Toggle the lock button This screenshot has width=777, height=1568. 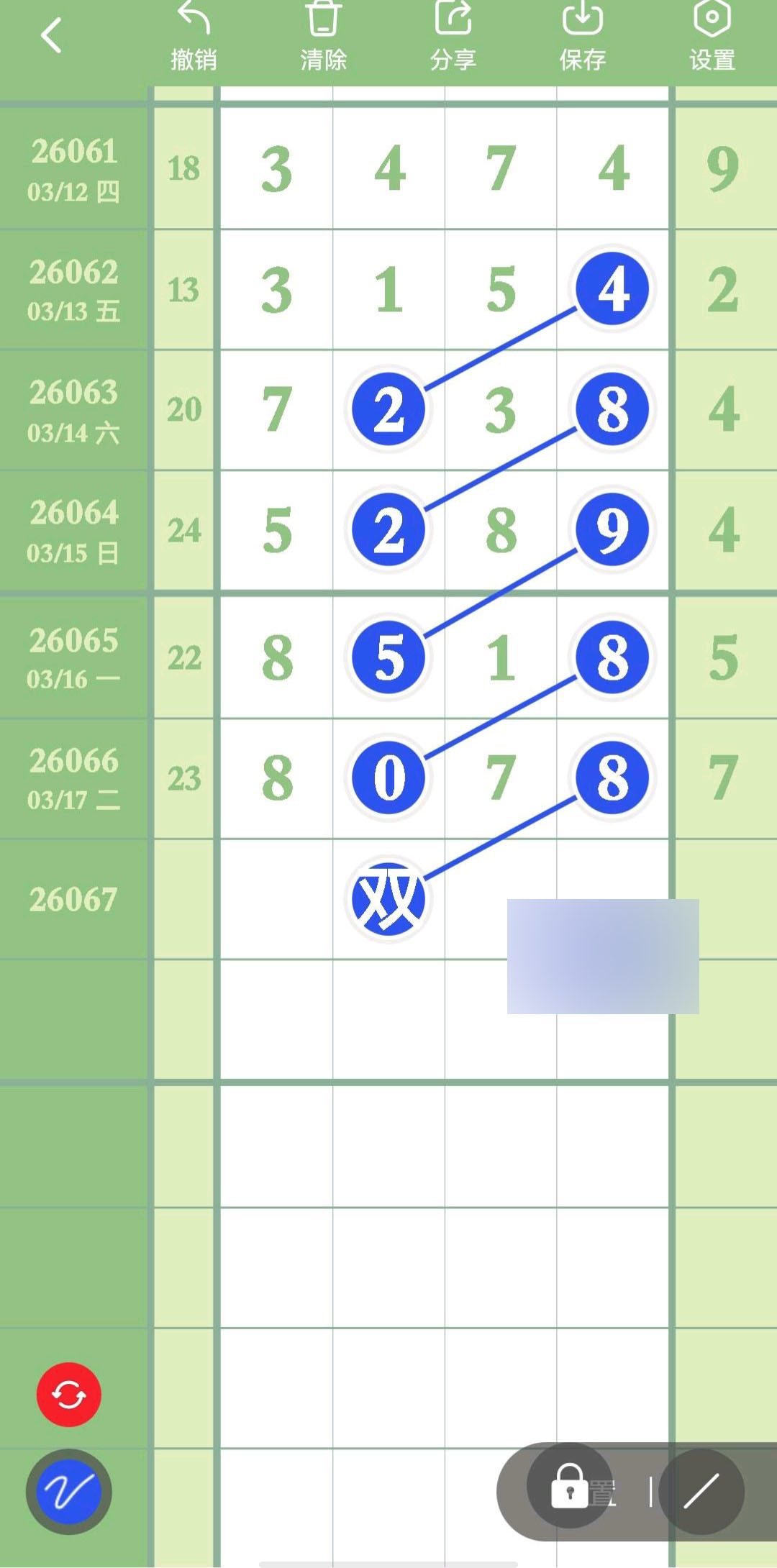coord(570,1486)
